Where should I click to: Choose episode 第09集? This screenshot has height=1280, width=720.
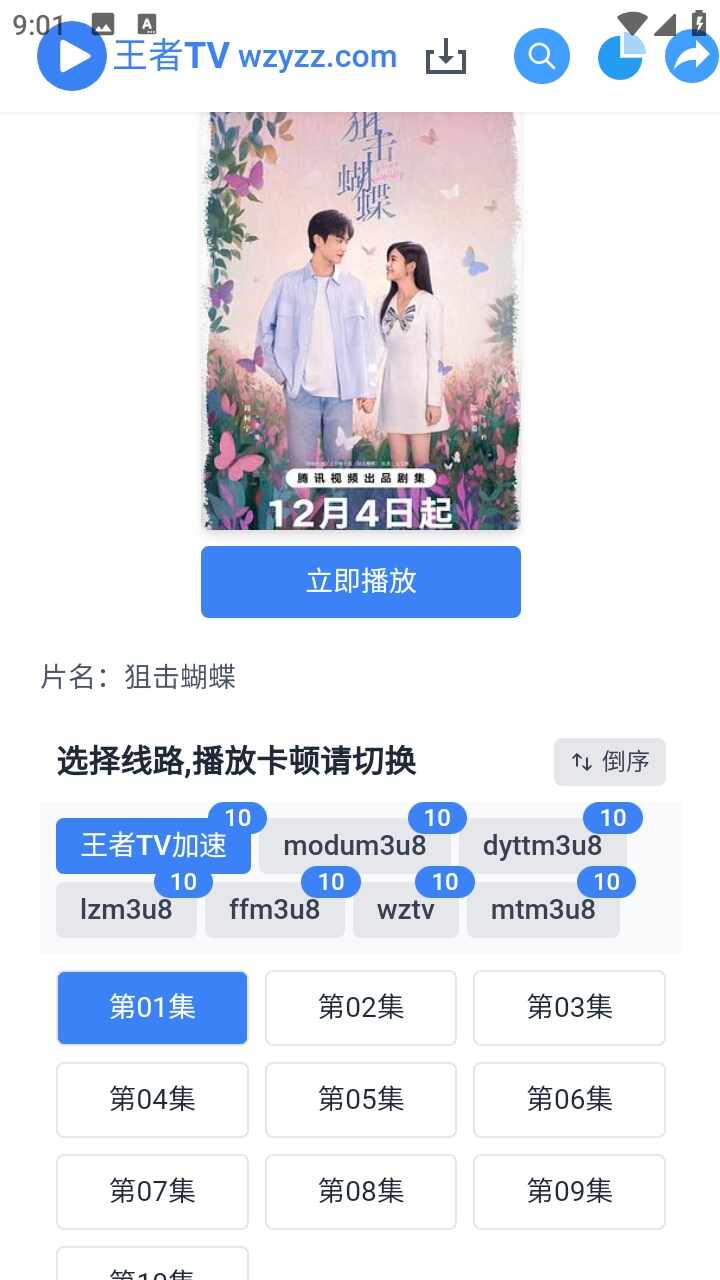[x=569, y=1192]
